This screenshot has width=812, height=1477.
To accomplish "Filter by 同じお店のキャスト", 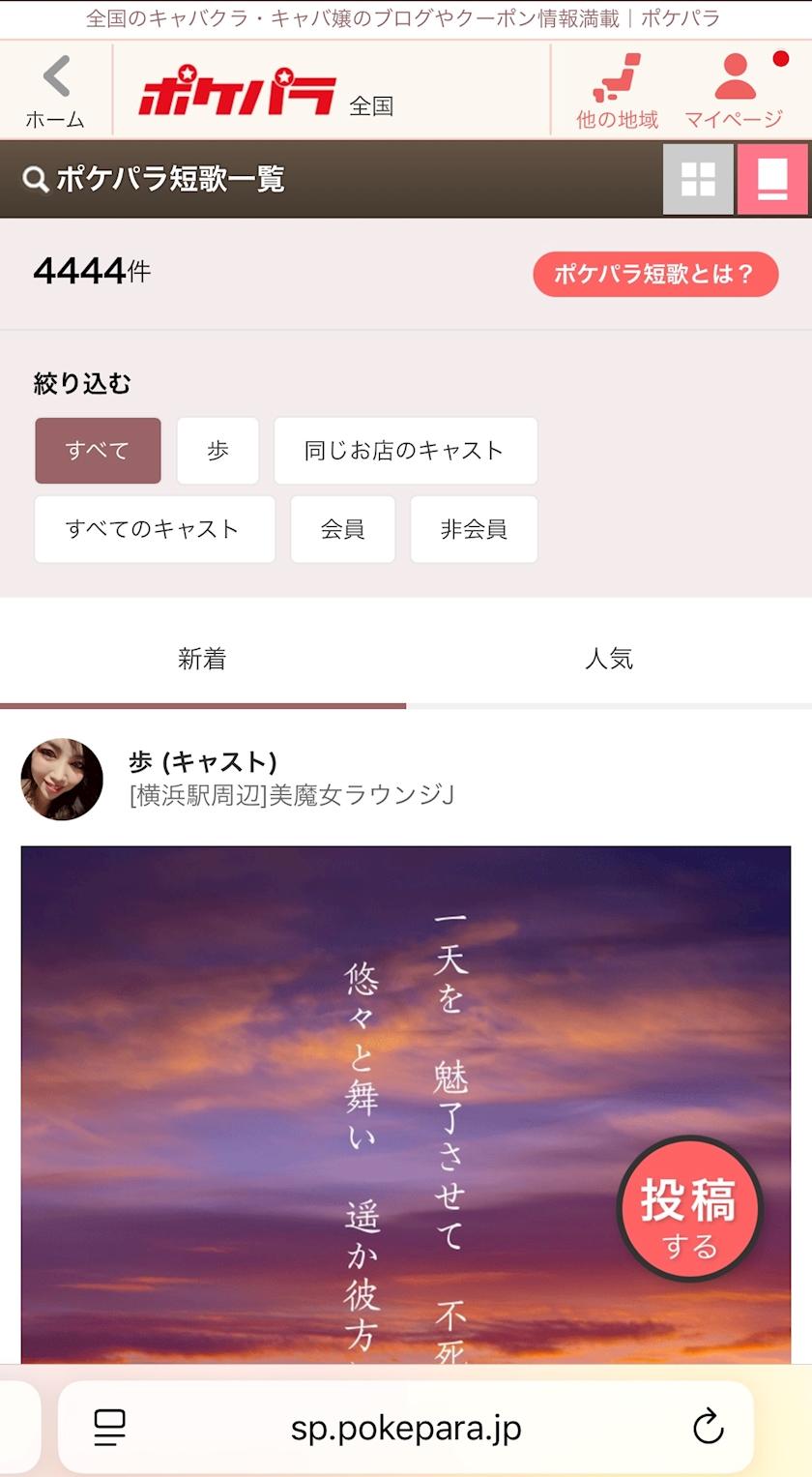I will [405, 451].
